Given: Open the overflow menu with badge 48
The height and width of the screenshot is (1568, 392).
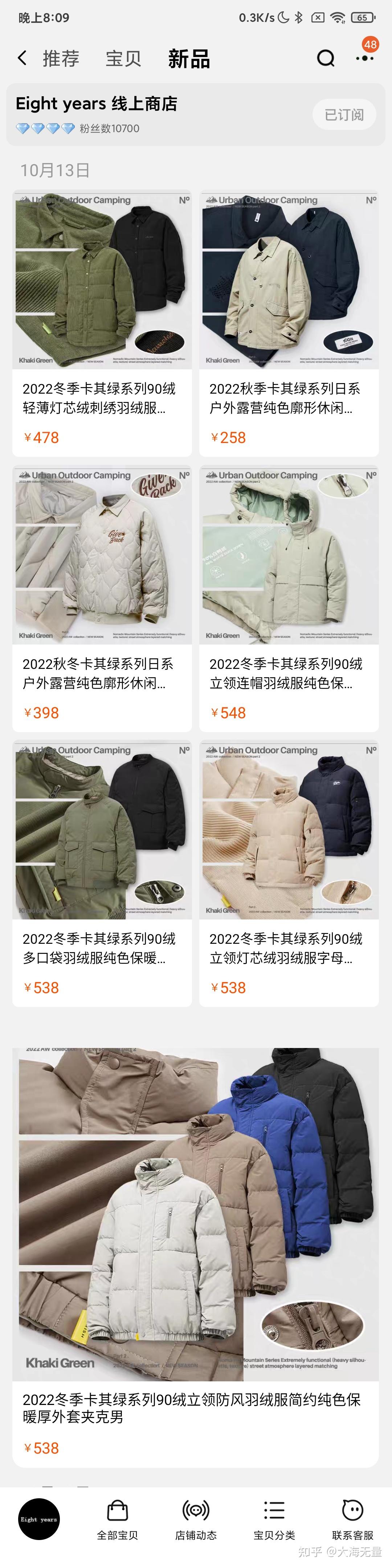Looking at the screenshot, I should (x=365, y=58).
